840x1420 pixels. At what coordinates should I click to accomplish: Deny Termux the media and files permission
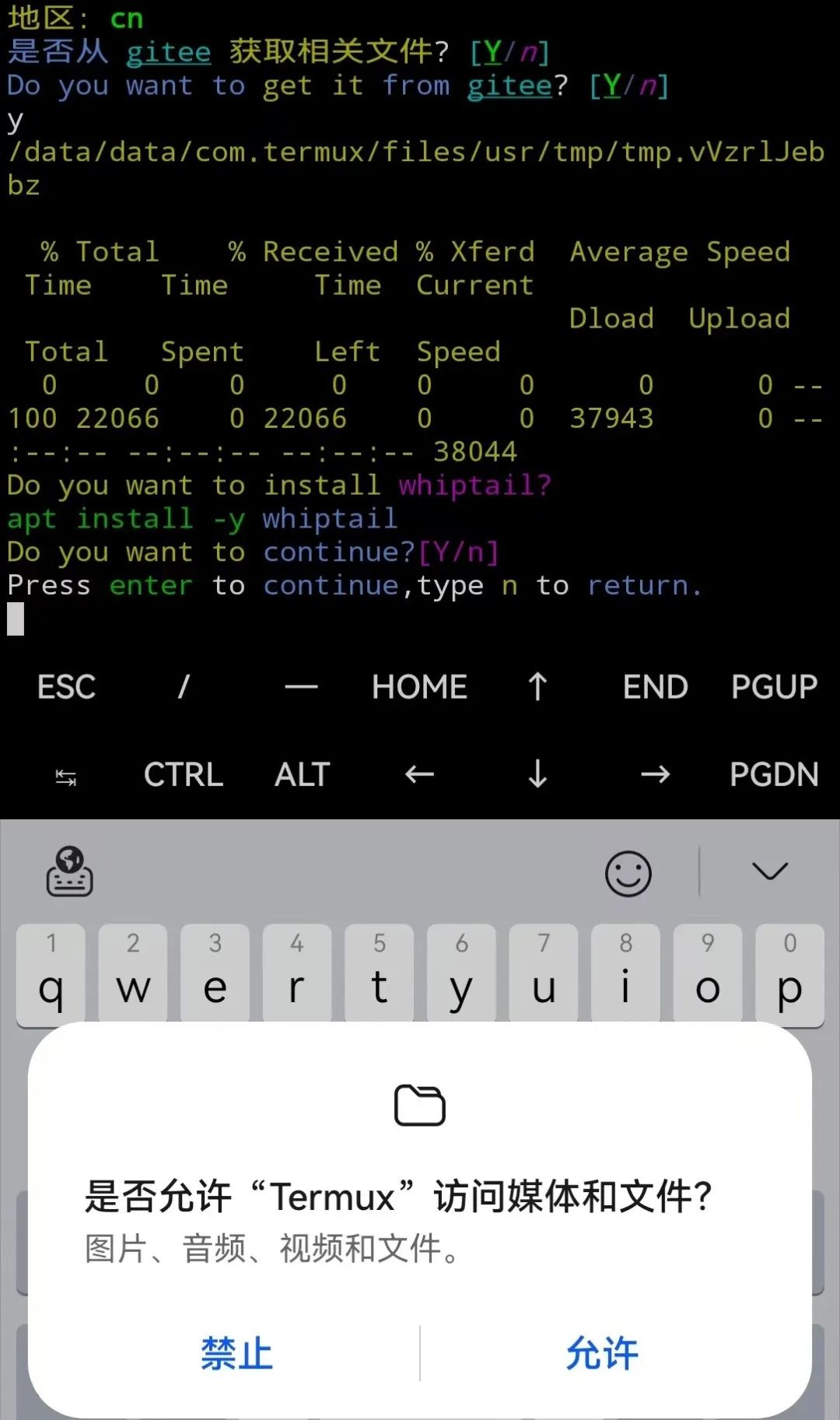(x=236, y=1353)
